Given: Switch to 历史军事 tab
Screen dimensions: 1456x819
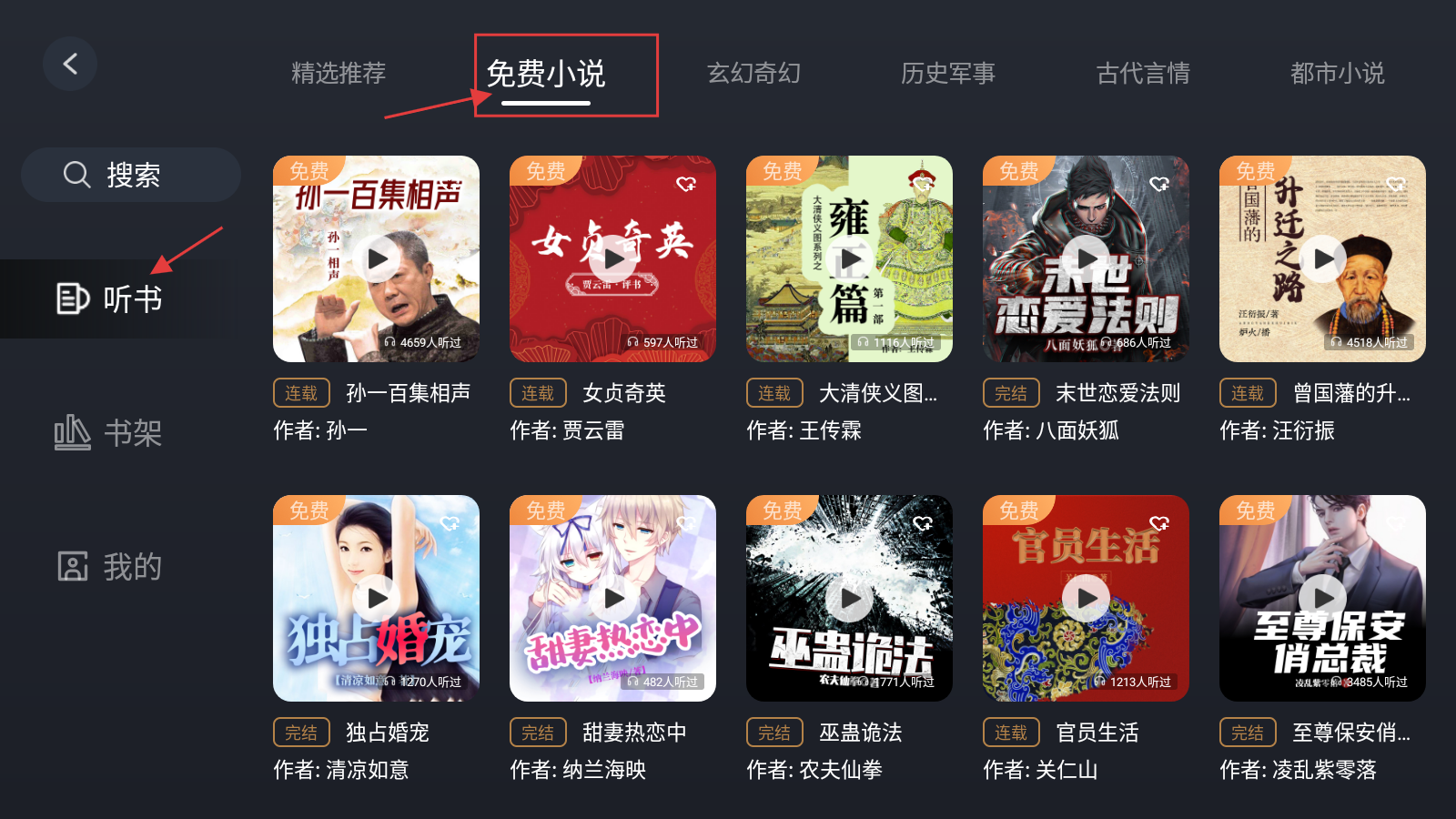Looking at the screenshot, I should pos(947,73).
